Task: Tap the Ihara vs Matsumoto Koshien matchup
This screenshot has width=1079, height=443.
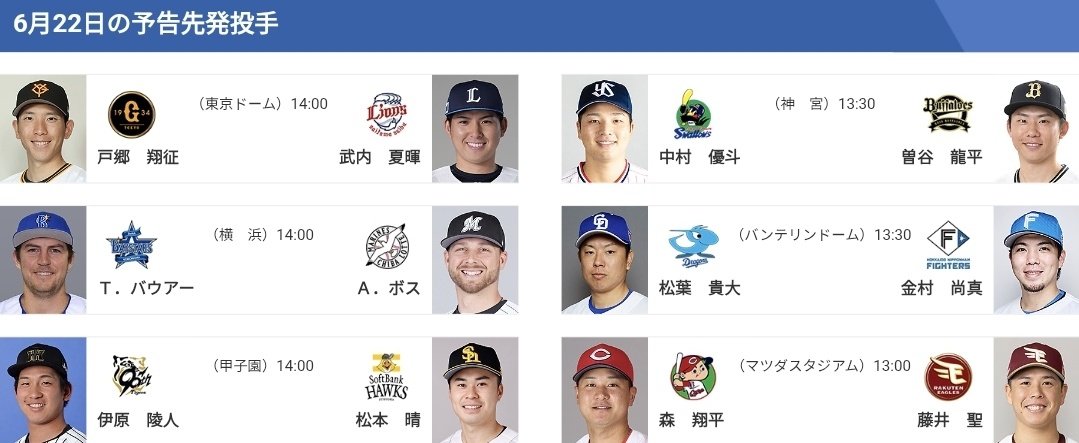Action: pyautogui.click(x=259, y=391)
